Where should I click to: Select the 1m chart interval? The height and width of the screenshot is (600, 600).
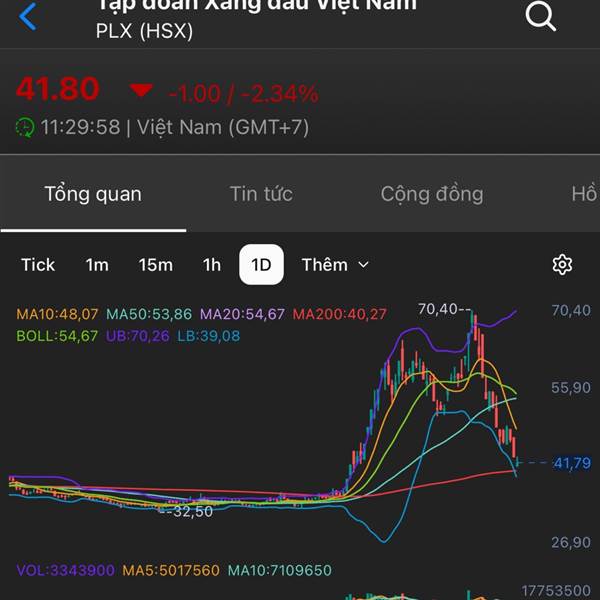click(97, 265)
